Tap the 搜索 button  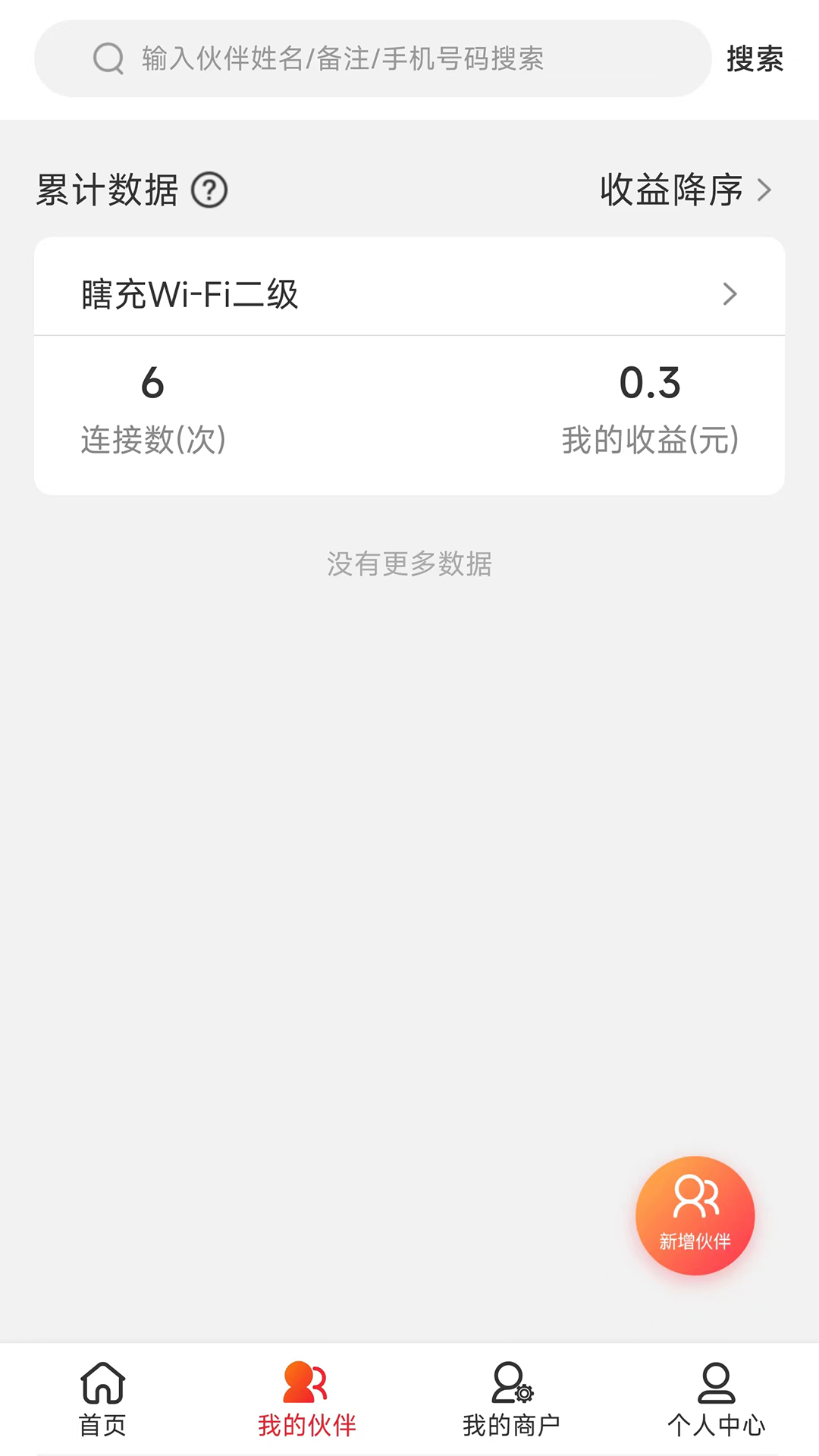click(755, 58)
